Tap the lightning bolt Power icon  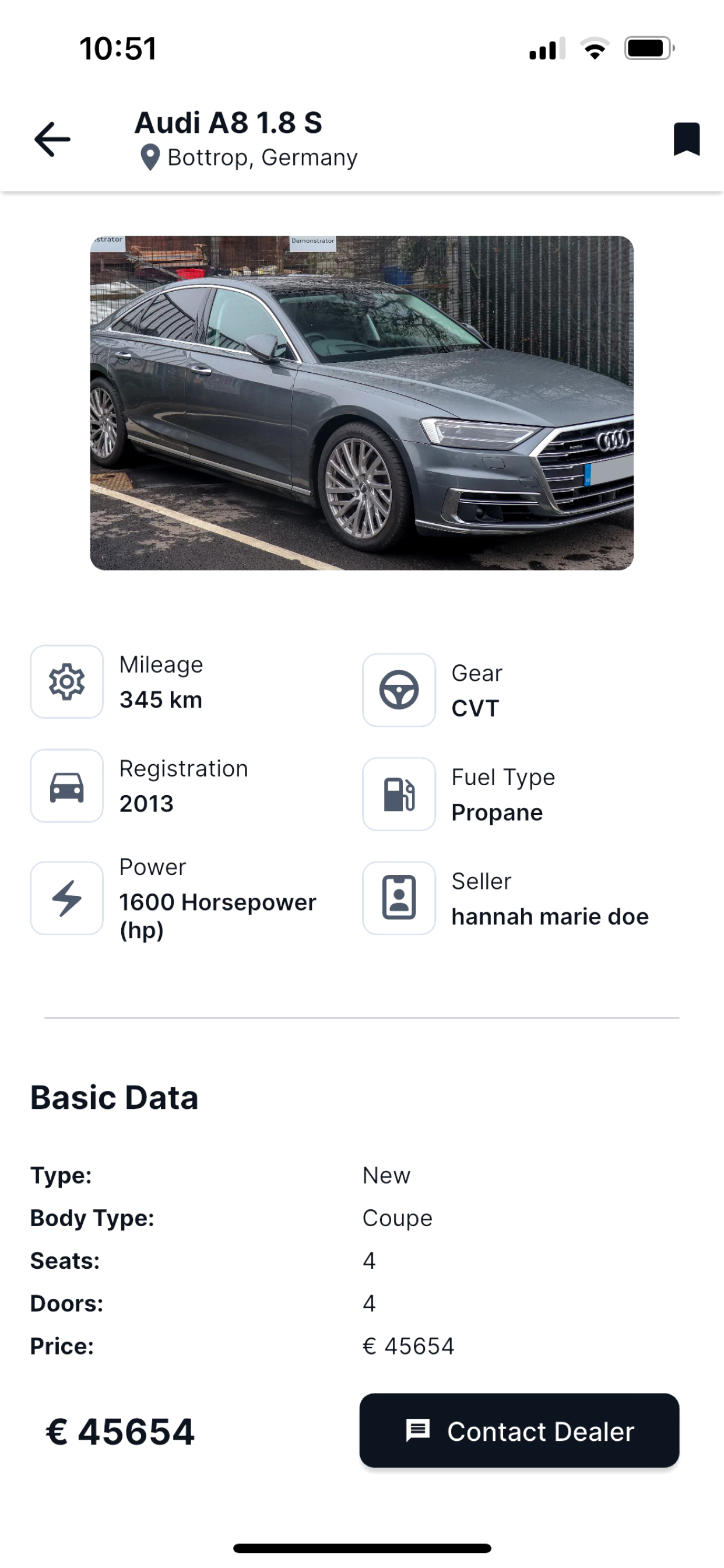pos(66,897)
